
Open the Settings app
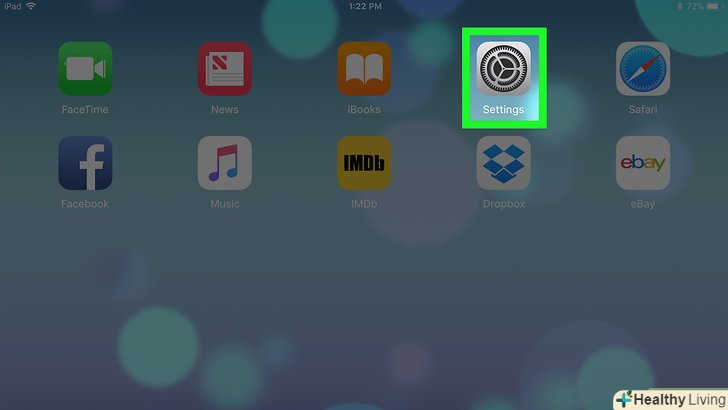(504, 68)
